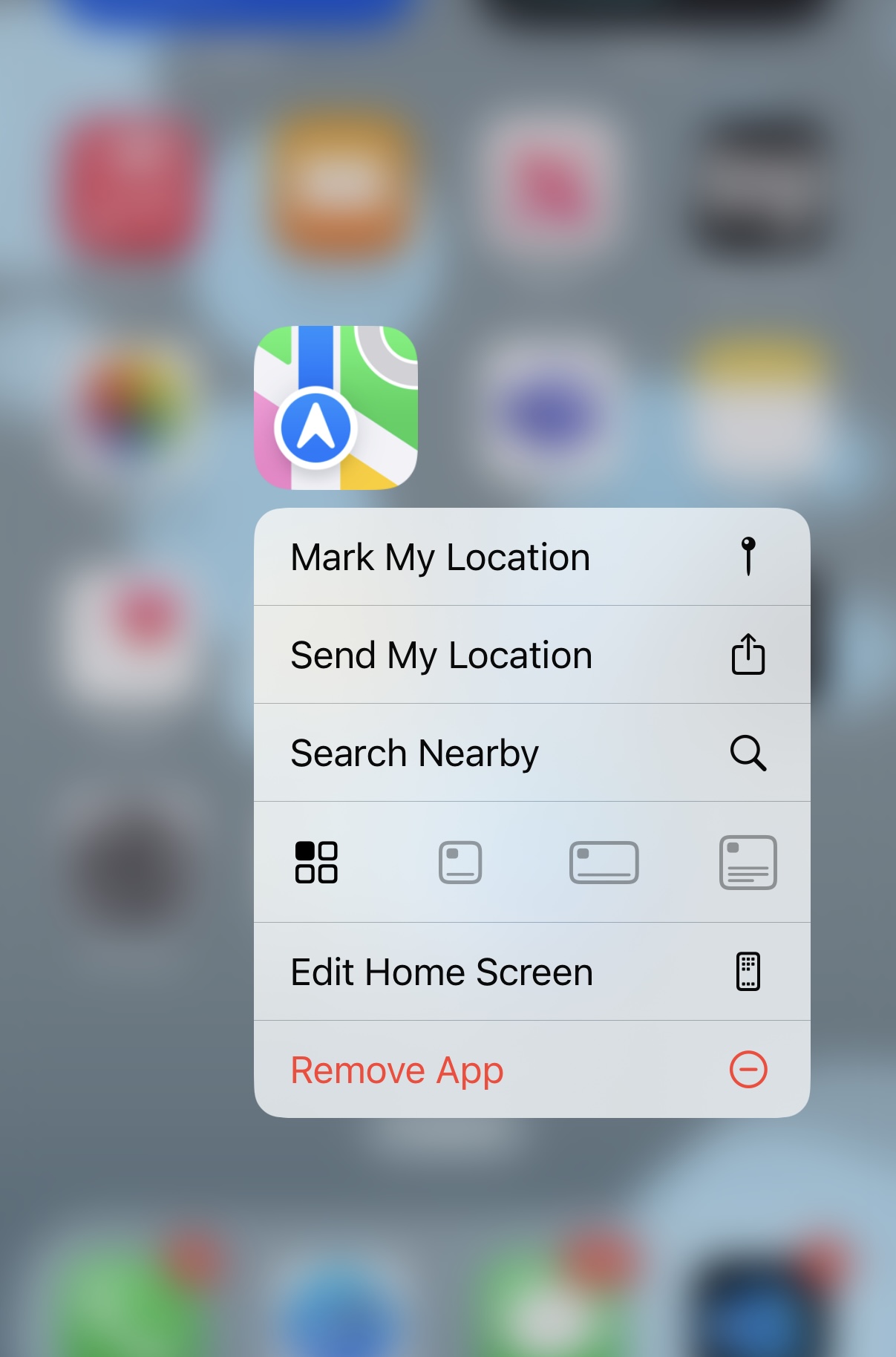Choose Send My Location

click(x=532, y=655)
